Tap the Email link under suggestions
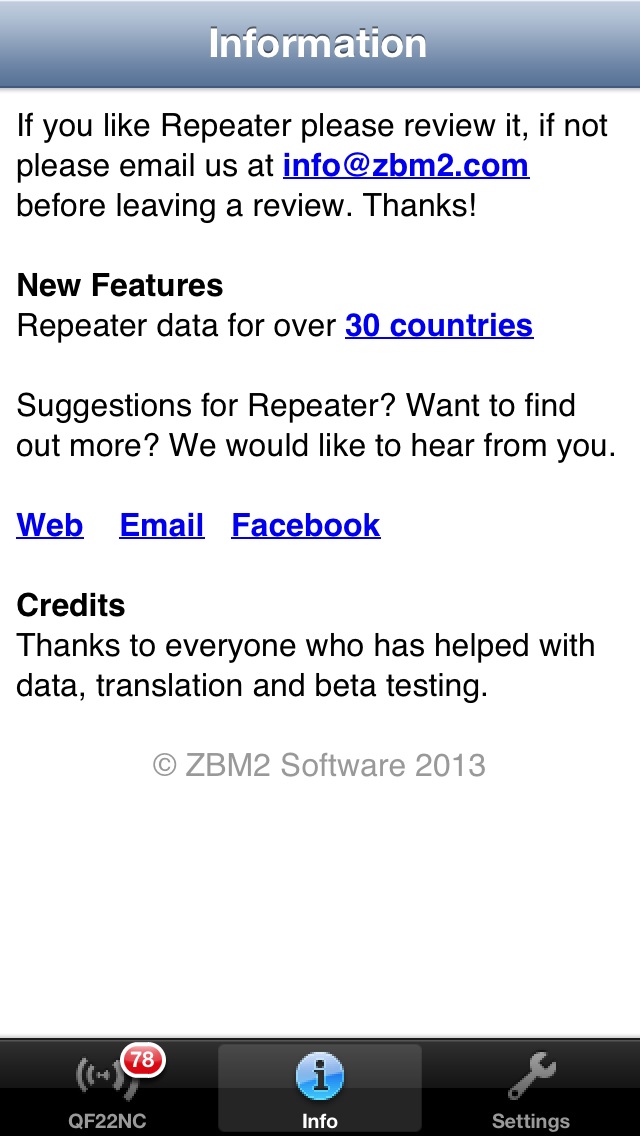Viewport: 640px width, 1136px height. 162,525
